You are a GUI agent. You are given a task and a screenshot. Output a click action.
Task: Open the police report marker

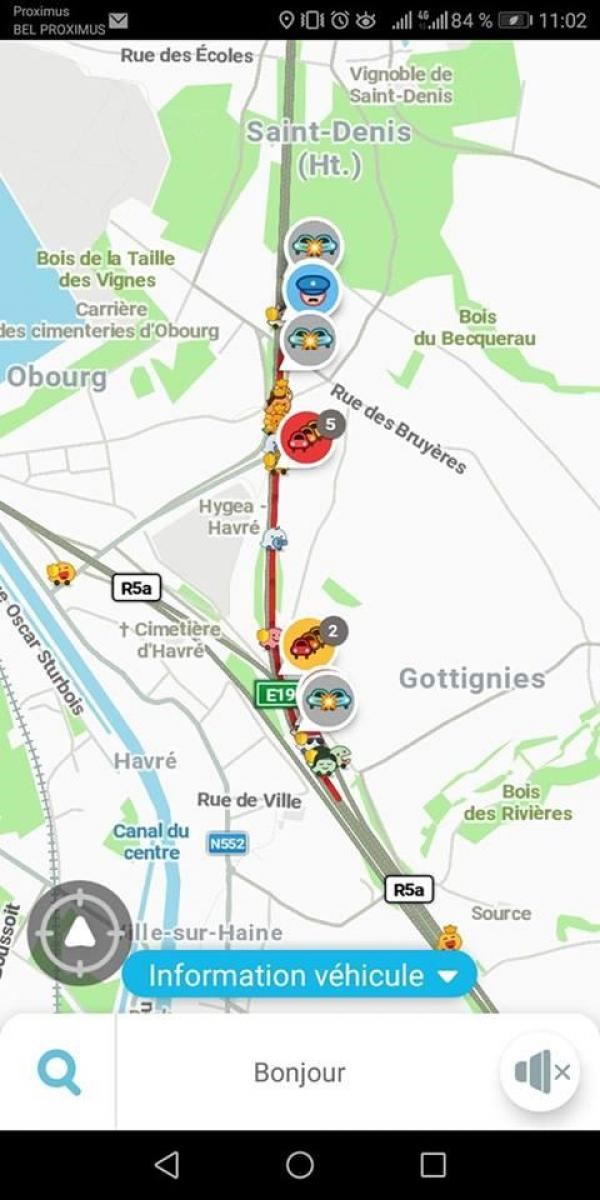pyautogui.click(x=312, y=290)
